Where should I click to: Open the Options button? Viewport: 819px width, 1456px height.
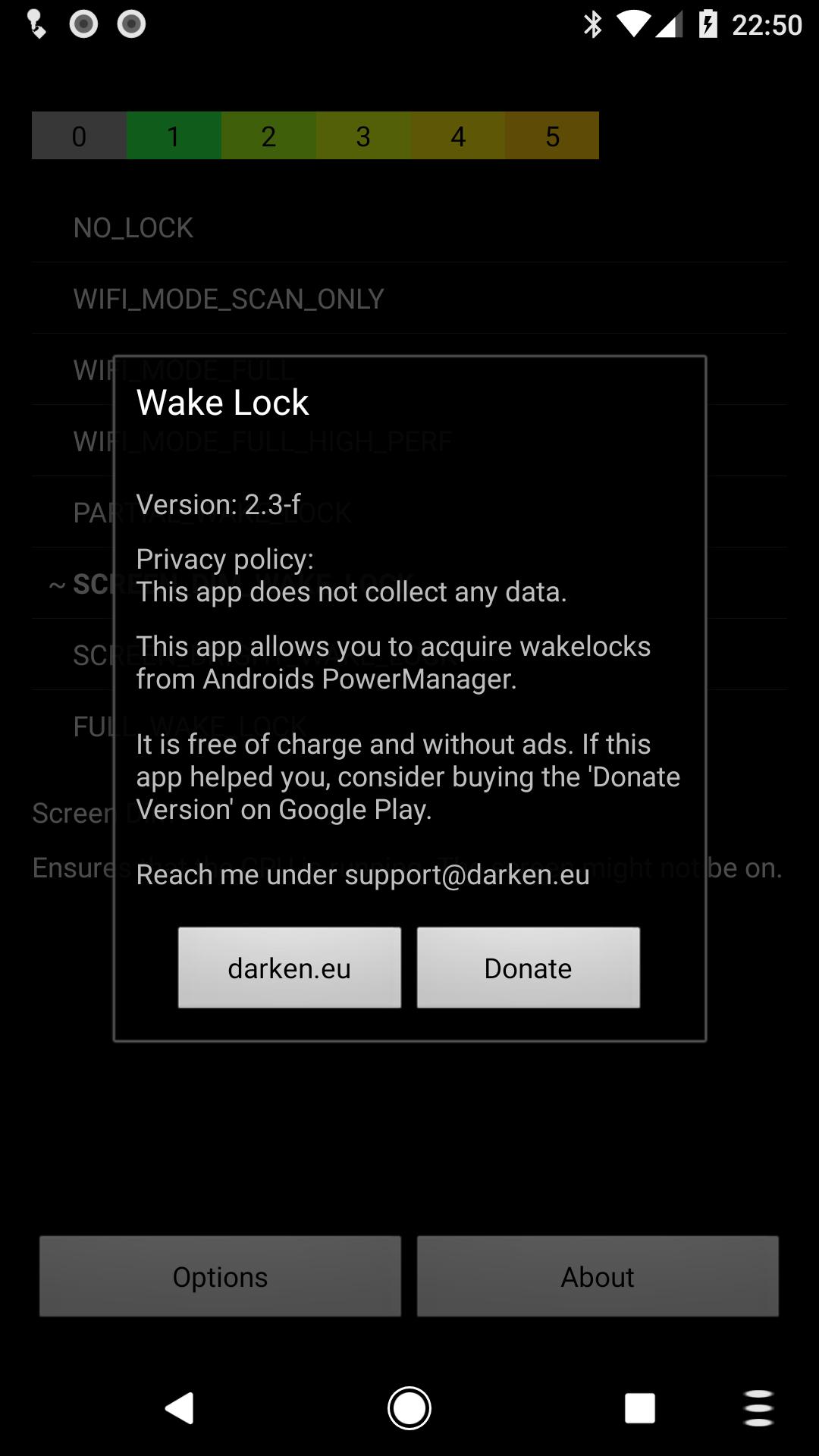coord(220,1276)
